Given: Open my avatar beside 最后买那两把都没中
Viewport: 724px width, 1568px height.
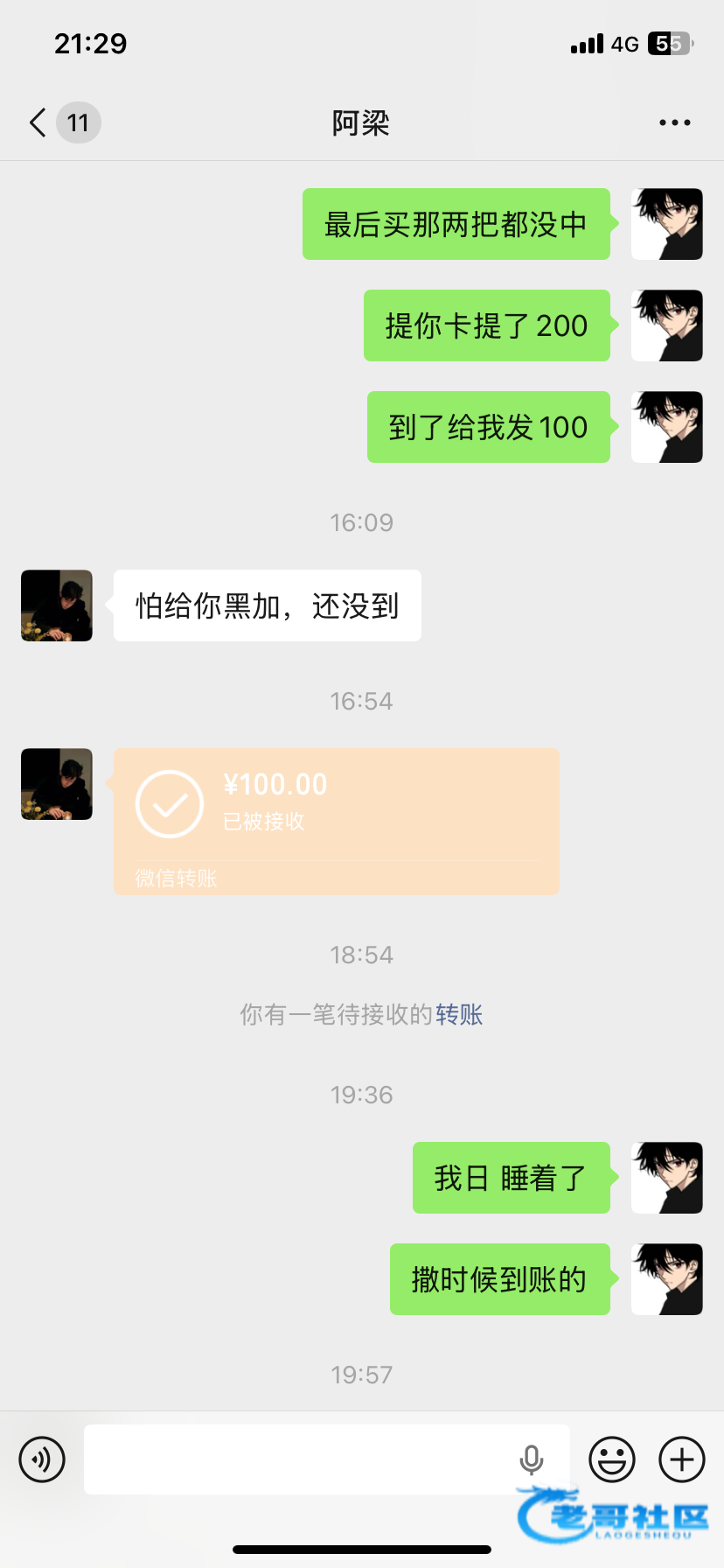Looking at the screenshot, I should 667,224.
